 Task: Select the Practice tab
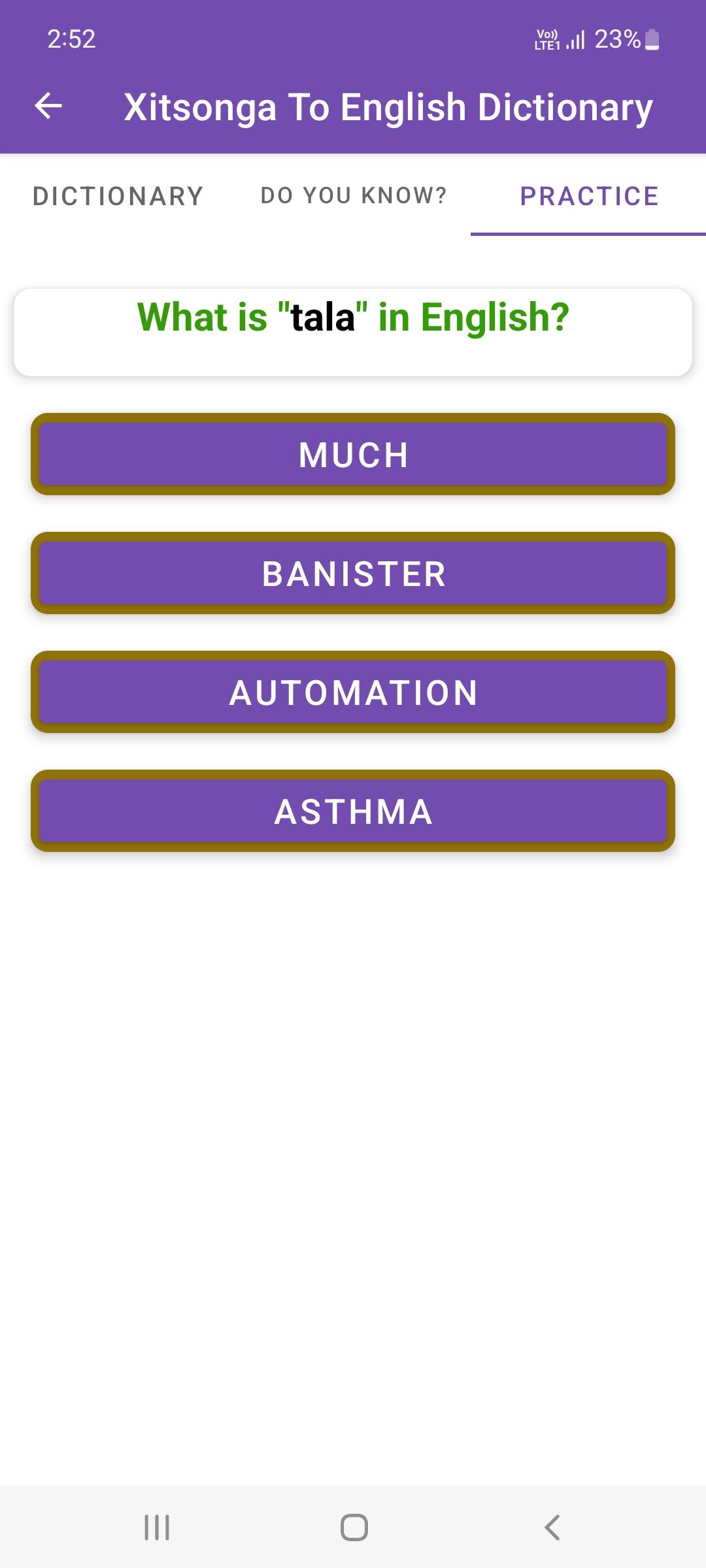point(588,196)
